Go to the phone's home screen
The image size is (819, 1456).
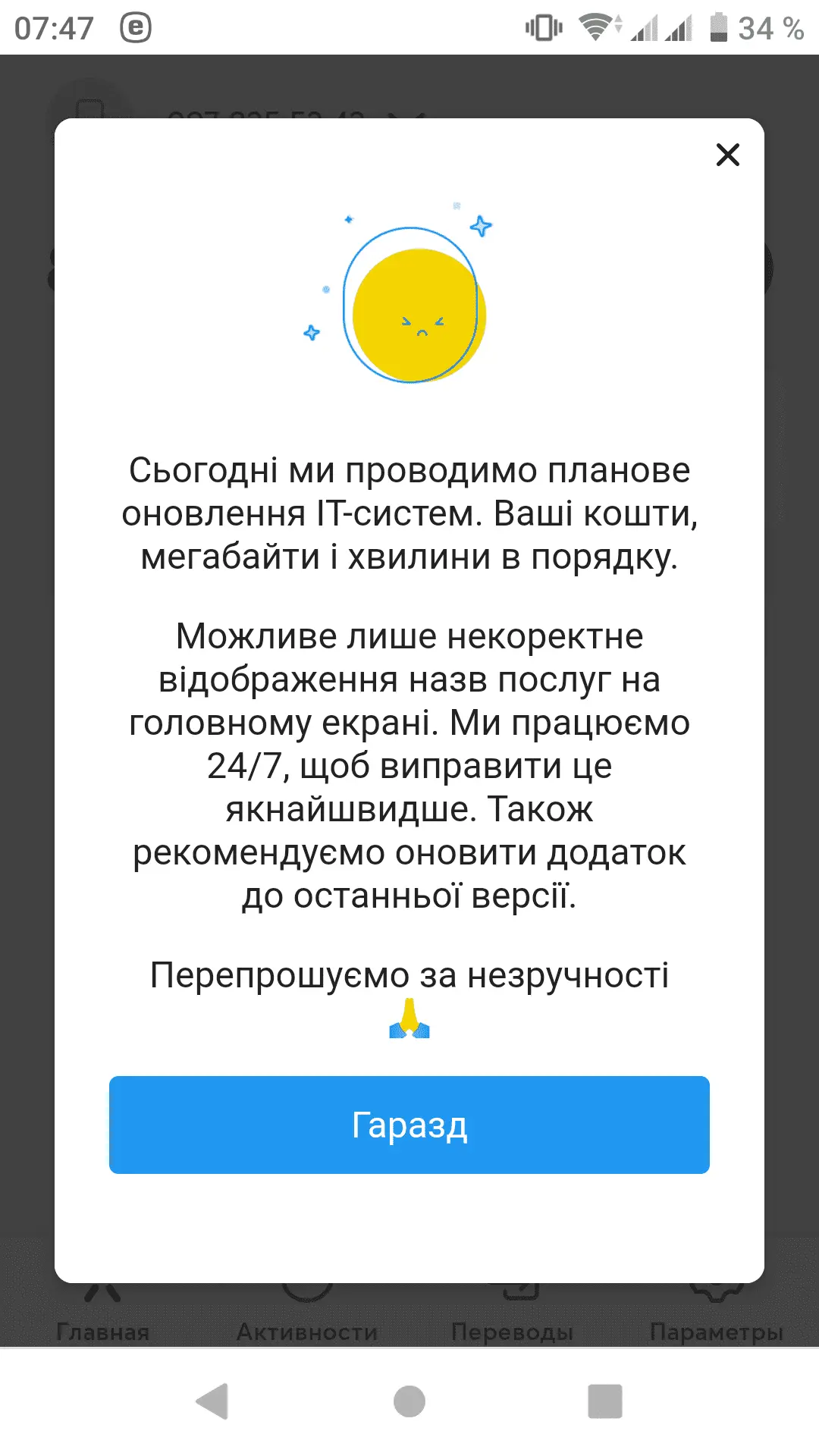[409, 1401]
